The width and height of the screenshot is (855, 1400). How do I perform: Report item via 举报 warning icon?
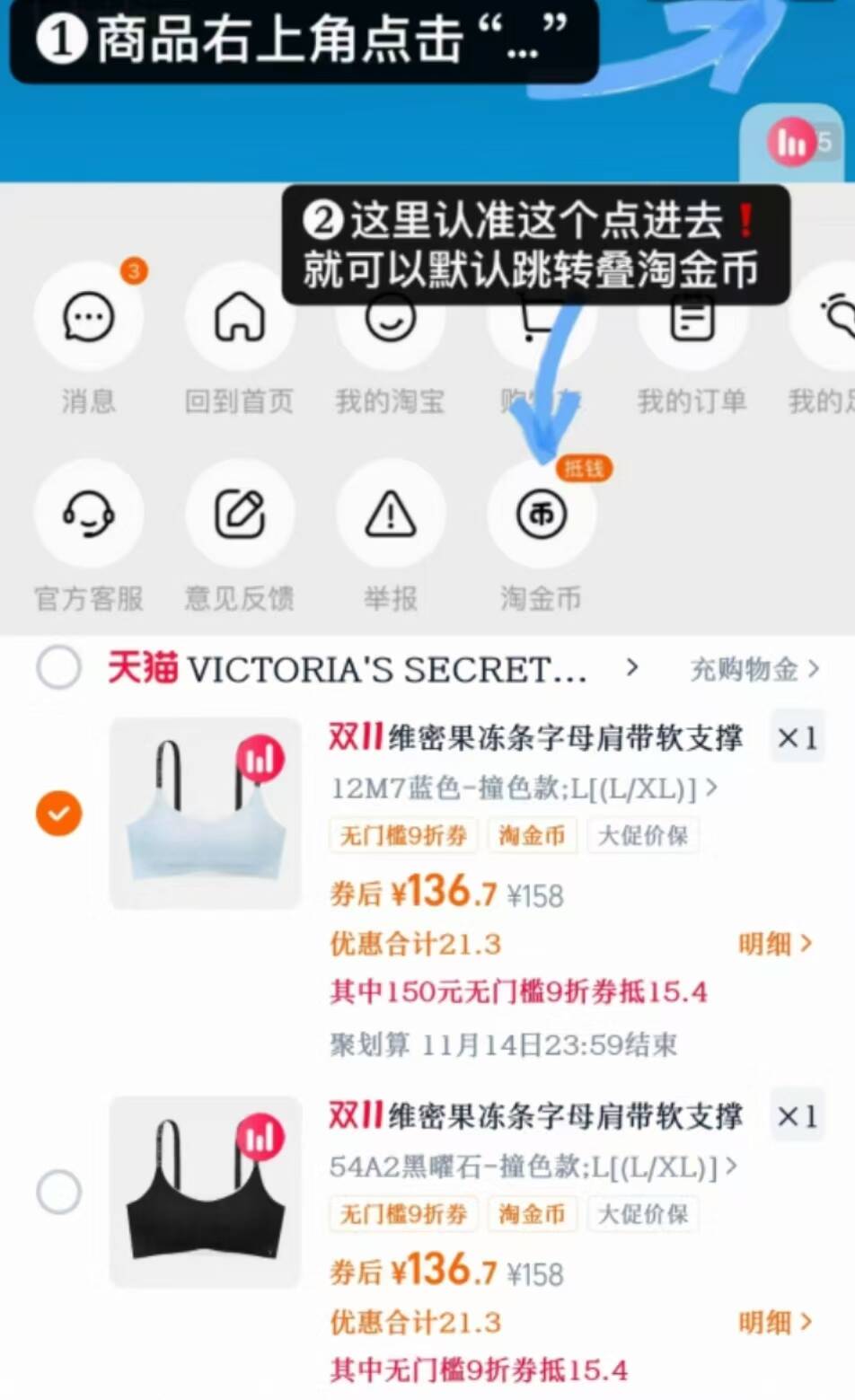[389, 513]
